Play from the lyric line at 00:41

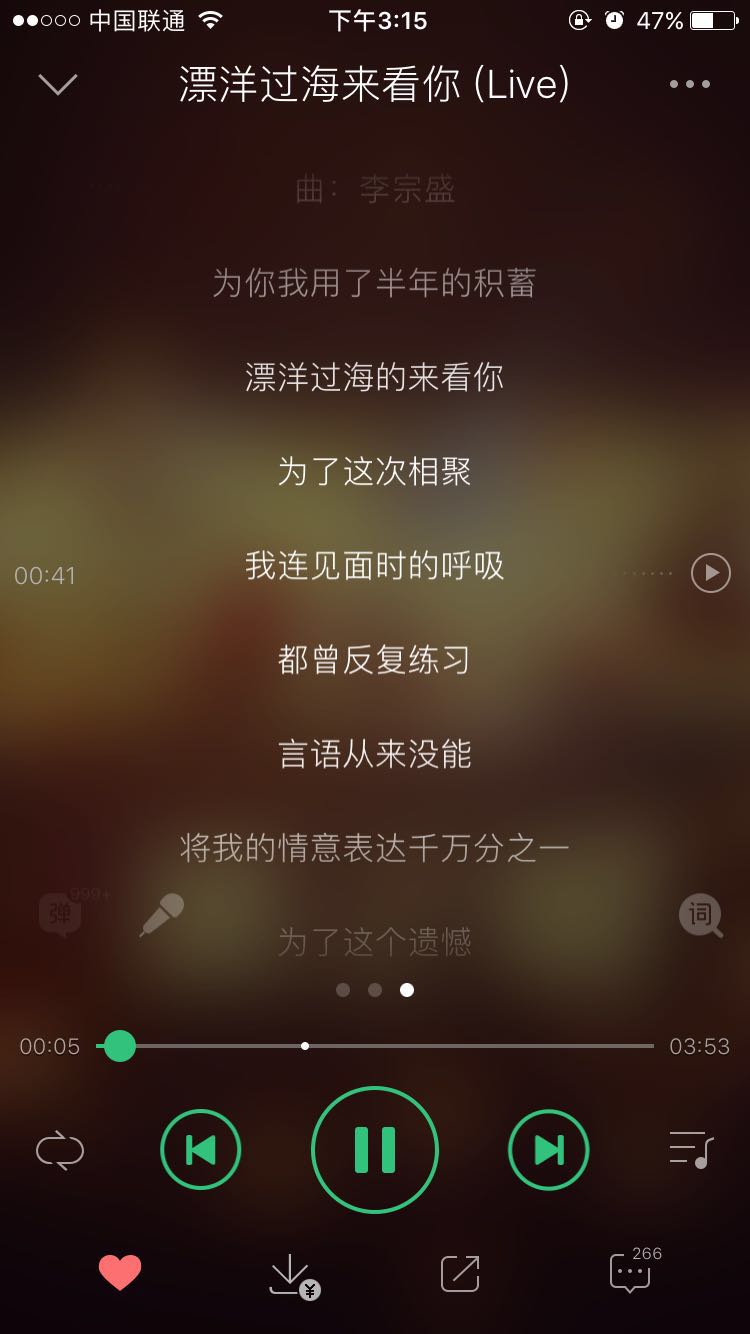point(711,573)
